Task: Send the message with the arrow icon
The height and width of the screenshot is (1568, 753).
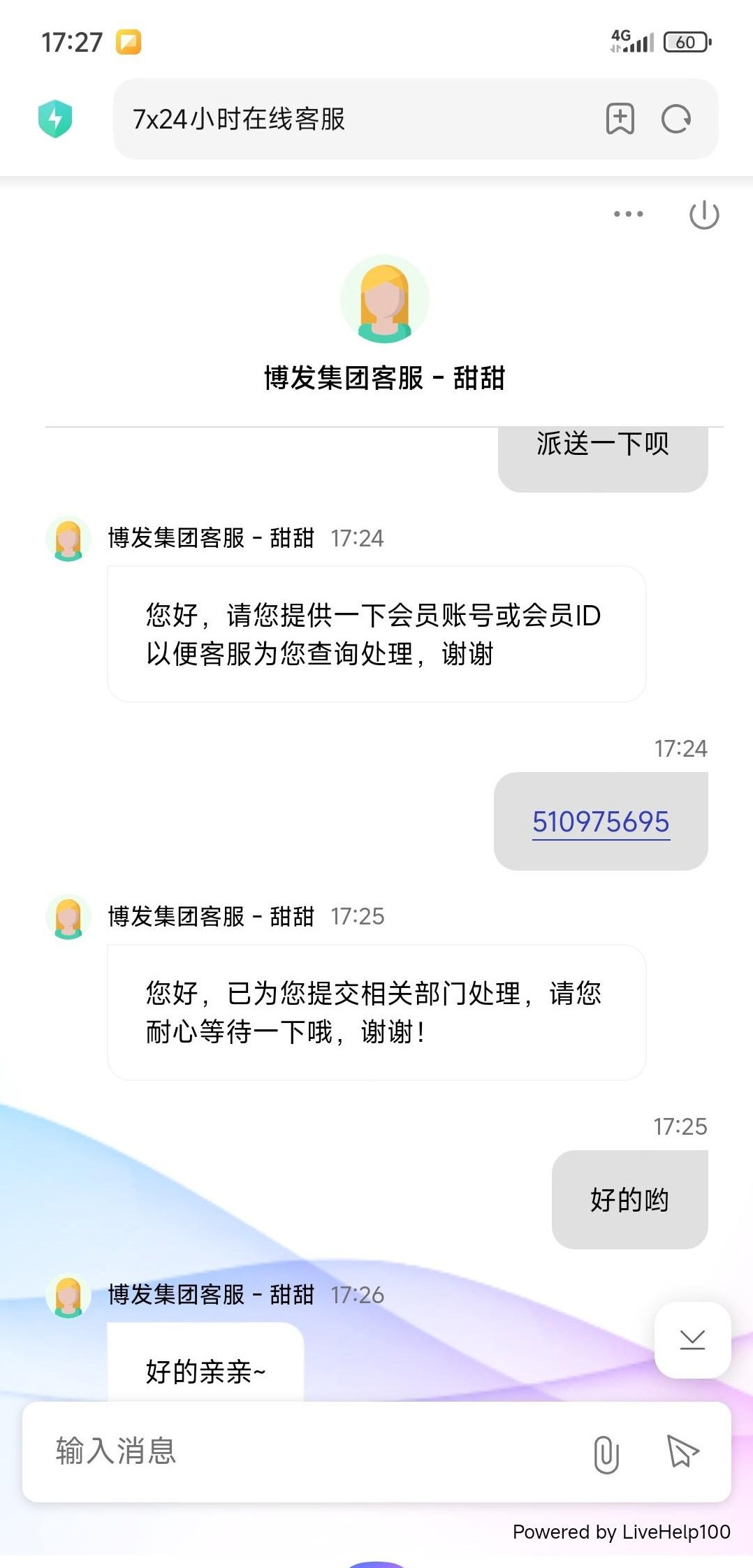Action: (682, 1451)
